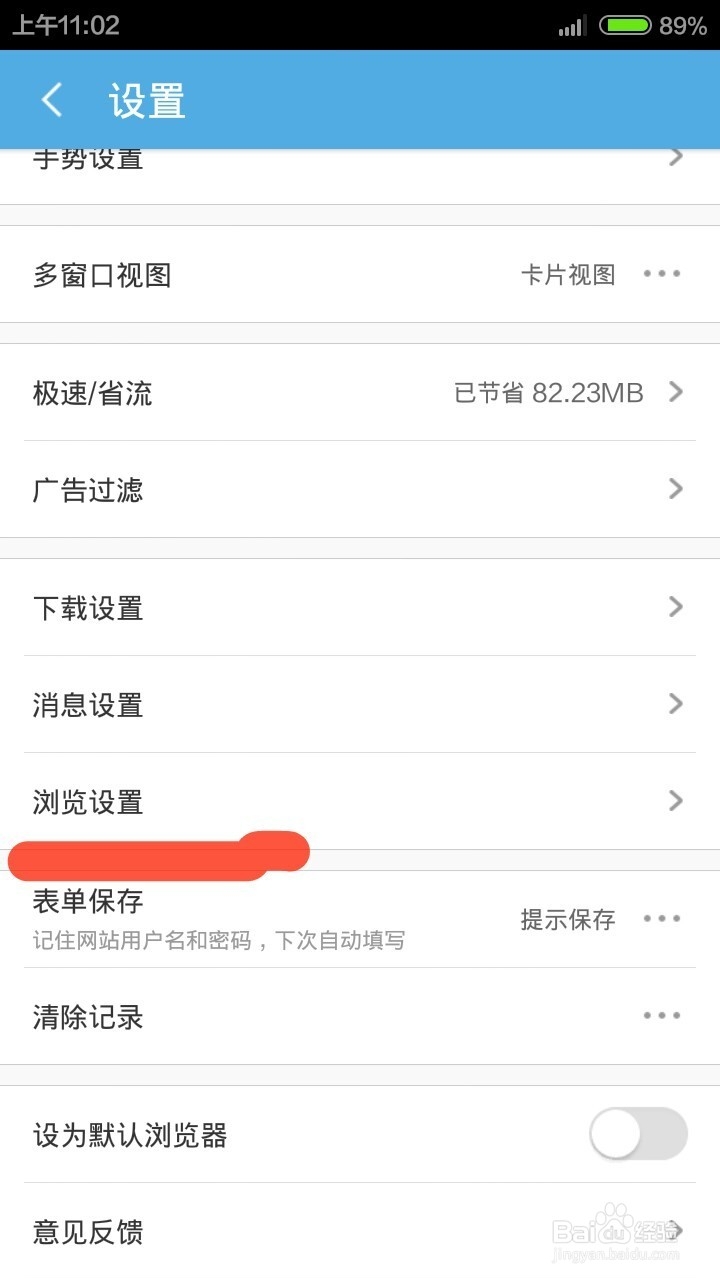
Task: Tap the signal strength bars icon
Action: [x=570, y=26]
